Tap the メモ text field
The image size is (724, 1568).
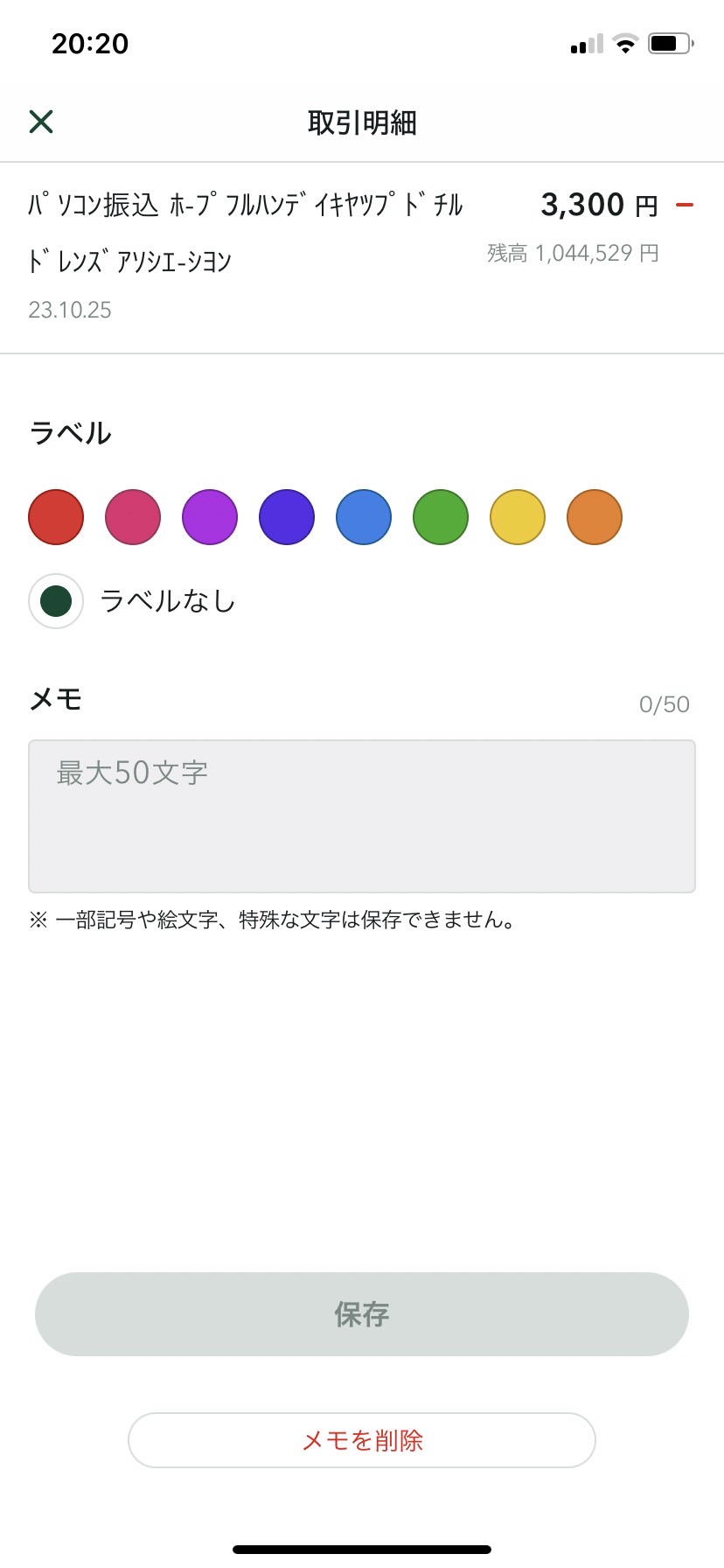362,816
